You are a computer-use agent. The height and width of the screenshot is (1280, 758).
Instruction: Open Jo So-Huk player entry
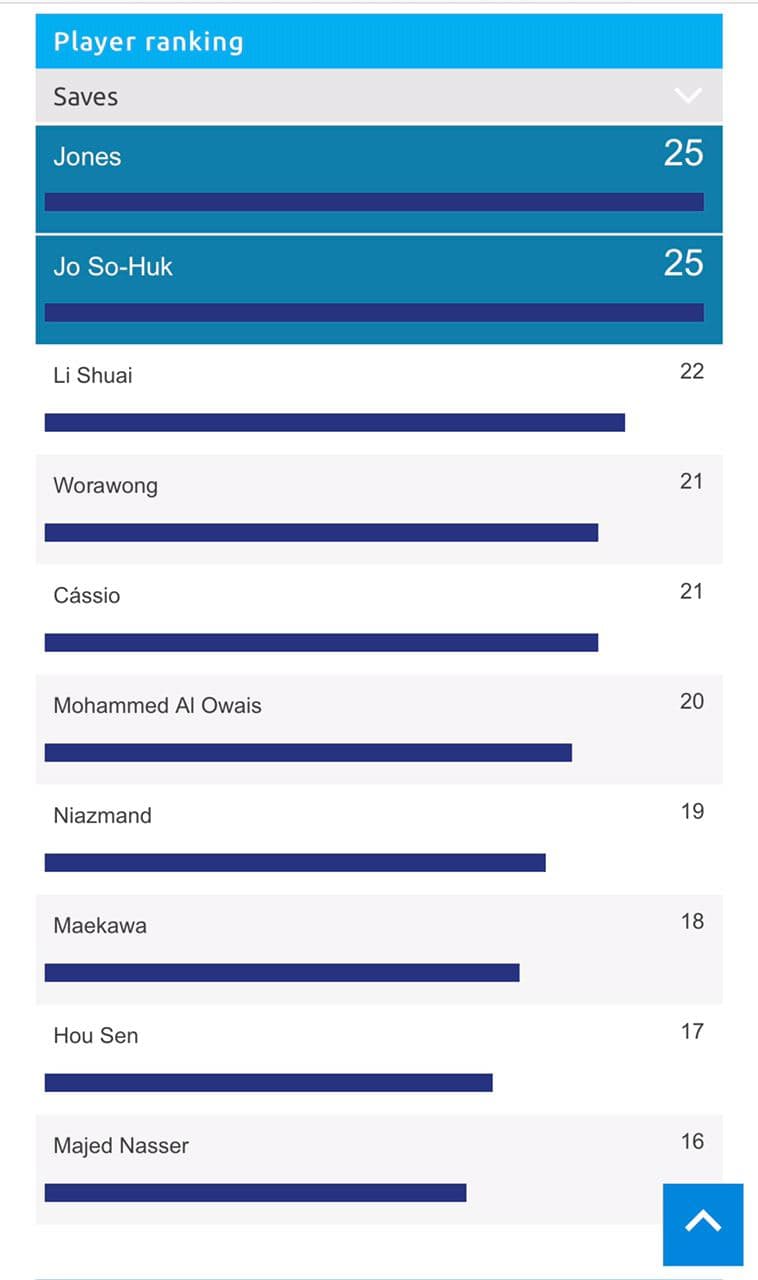378,289
